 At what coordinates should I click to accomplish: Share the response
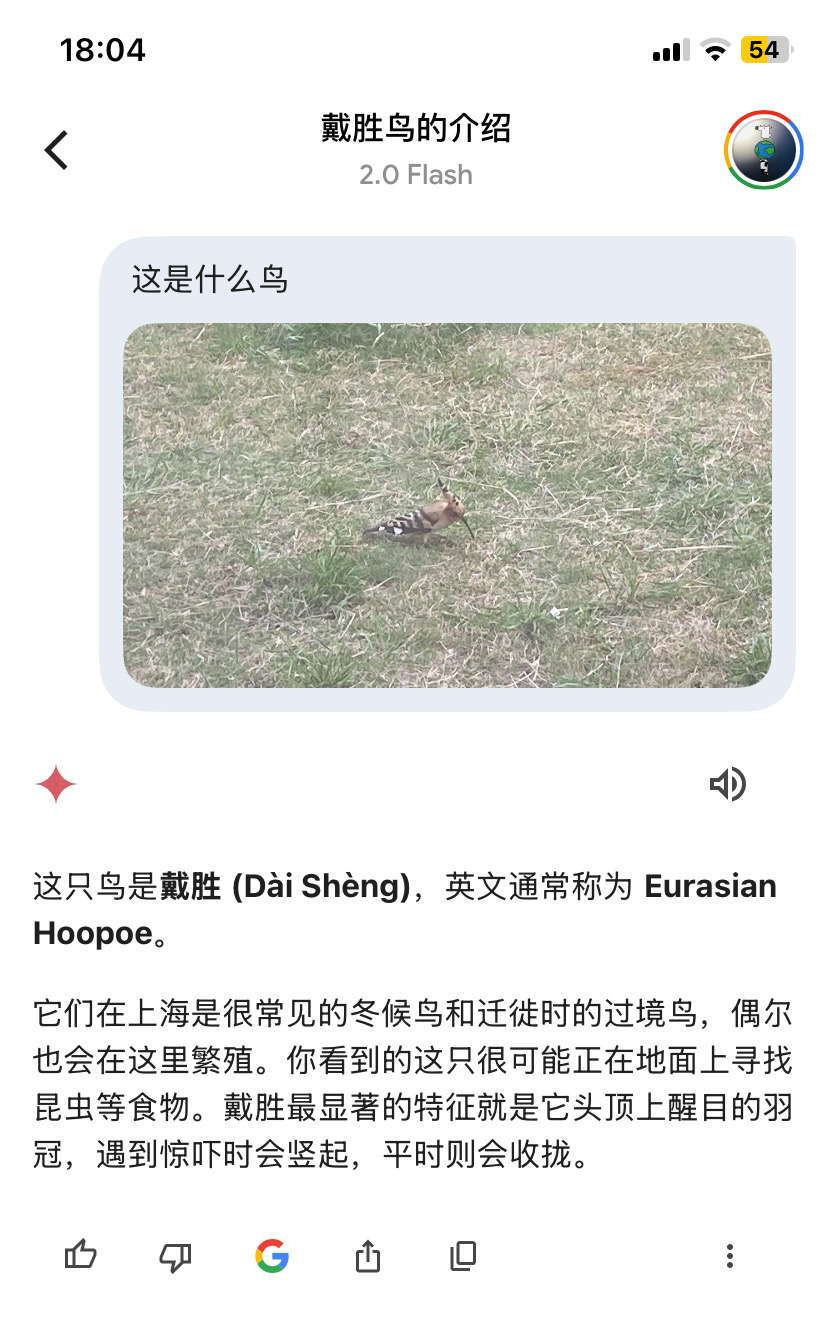[368, 1255]
